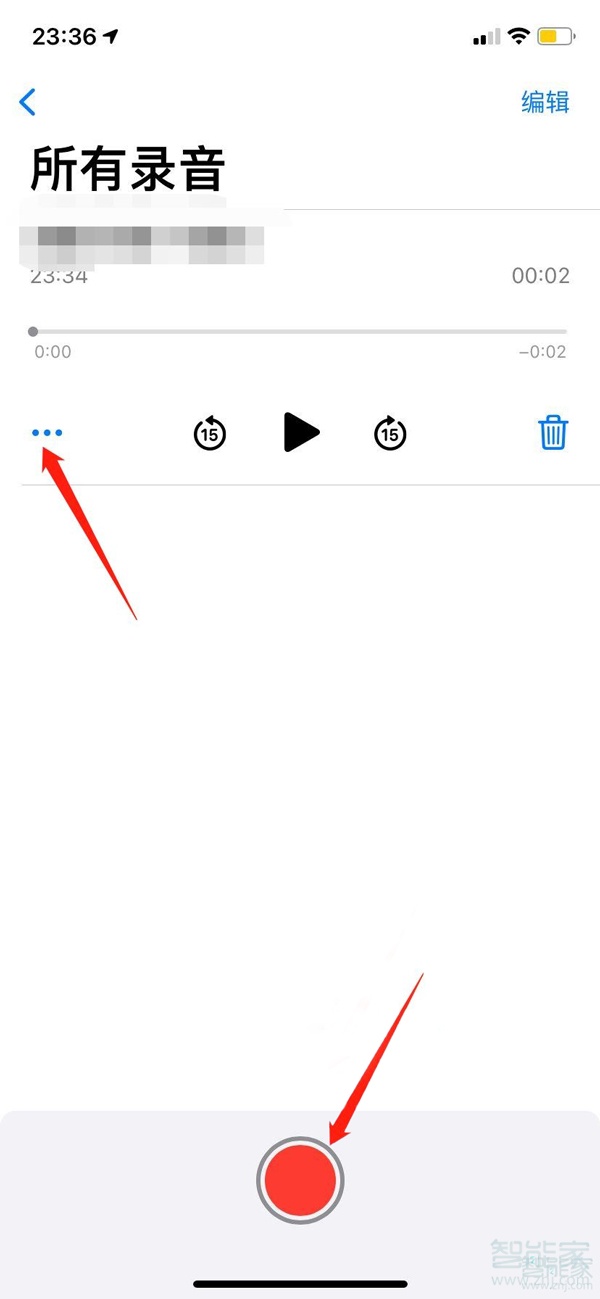Play the selected recording
600x1299 pixels.
point(300,433)
